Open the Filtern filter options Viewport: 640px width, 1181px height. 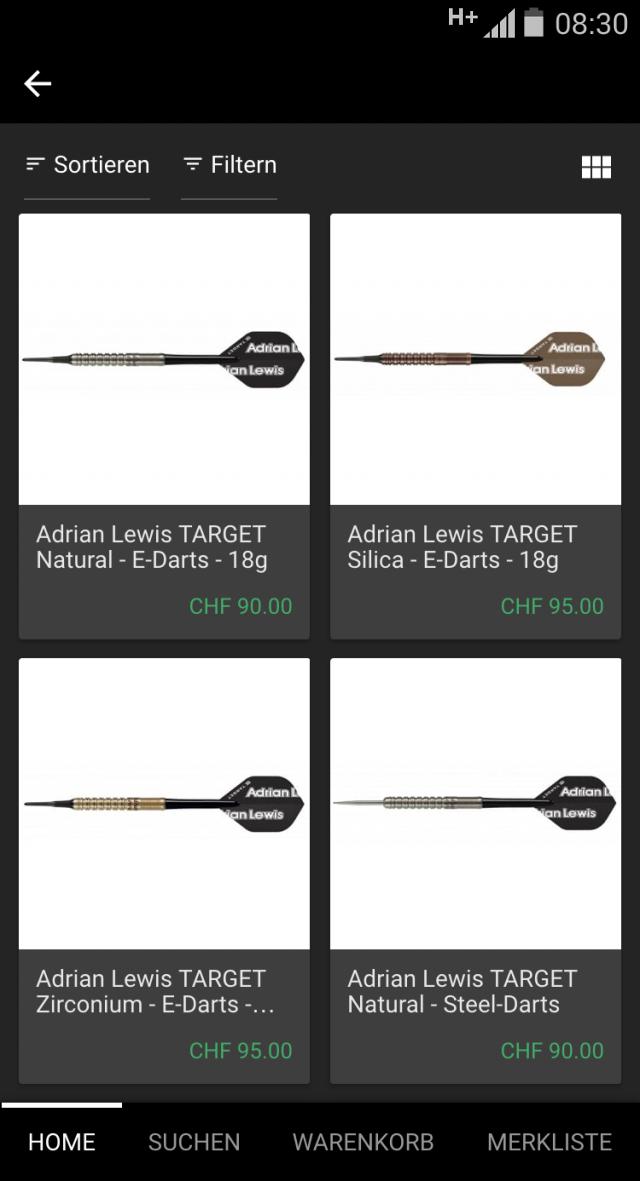coord(229,165)
